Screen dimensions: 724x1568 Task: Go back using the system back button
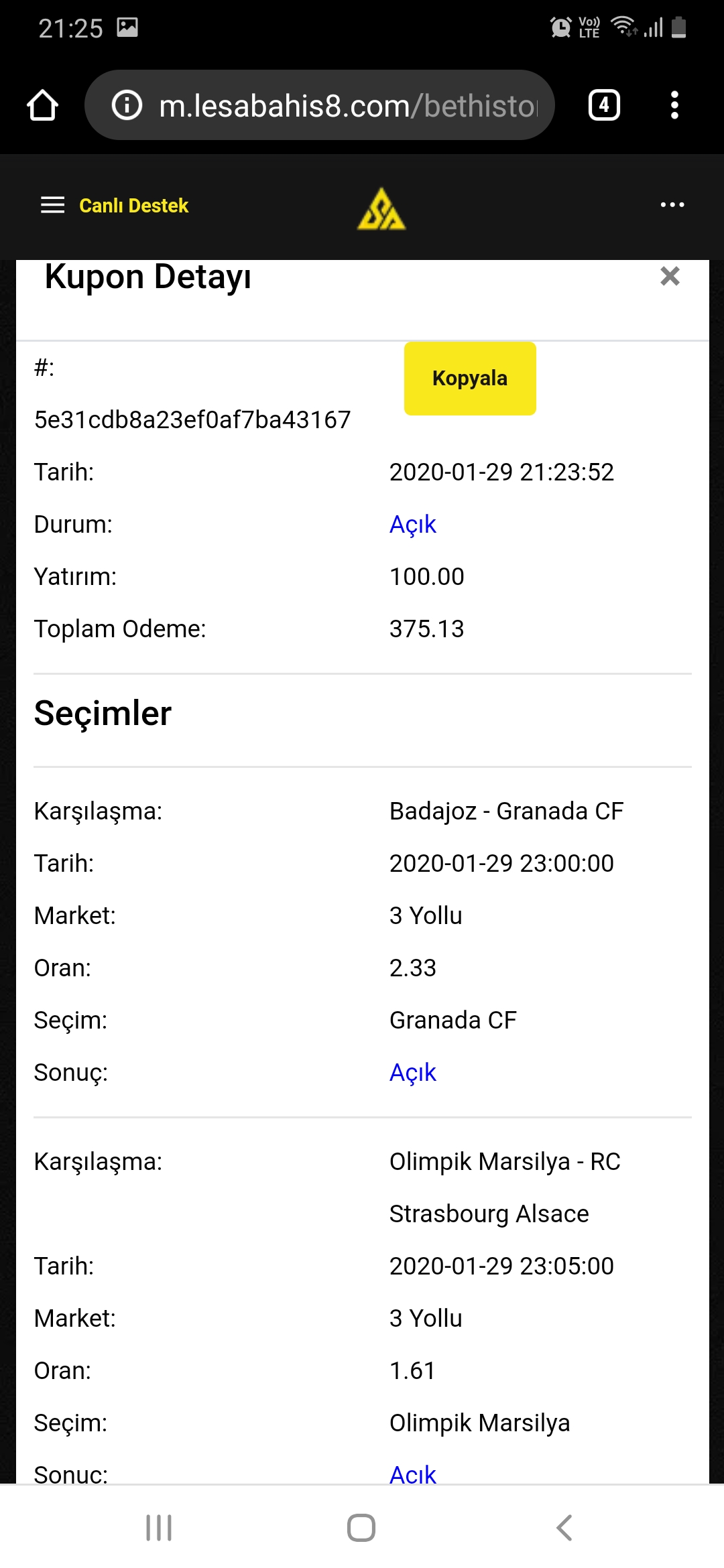[x=564, y=1528]
